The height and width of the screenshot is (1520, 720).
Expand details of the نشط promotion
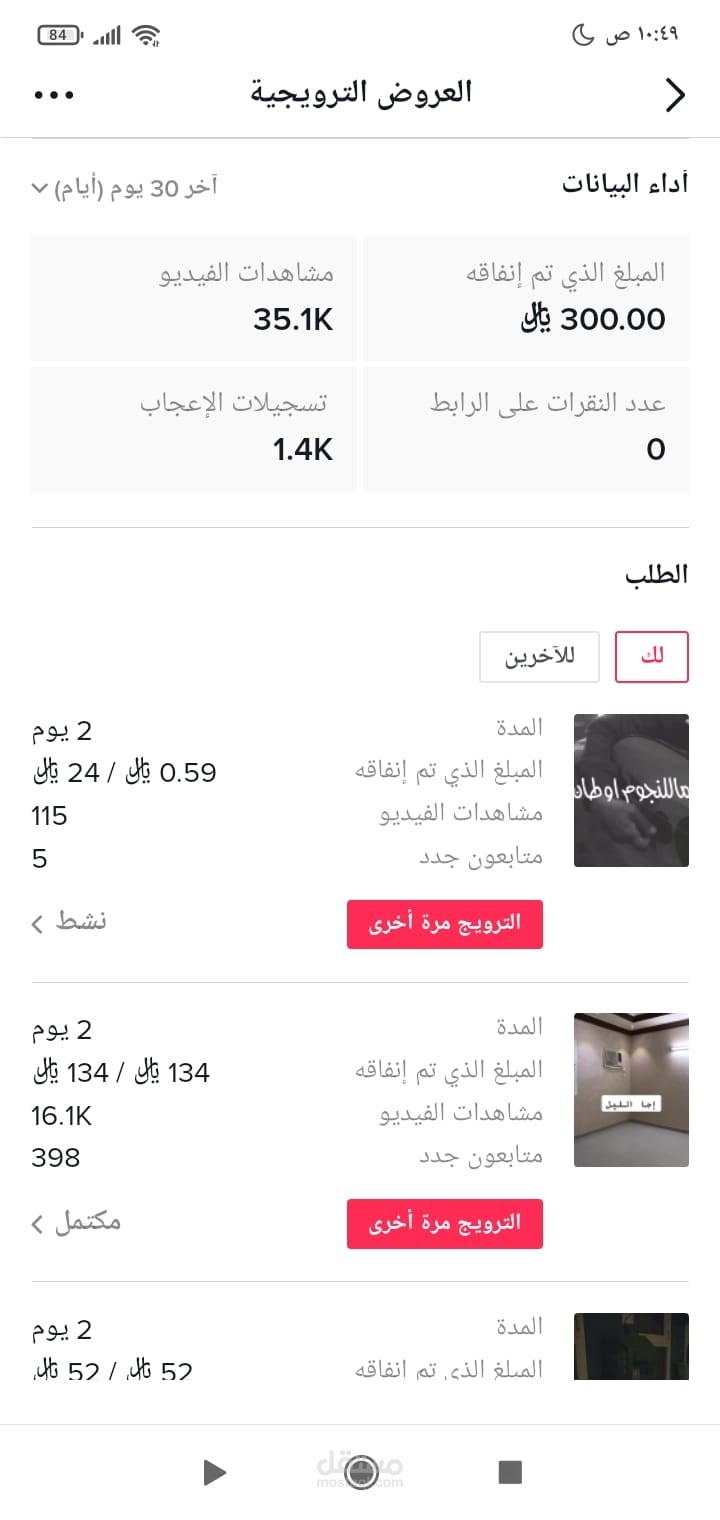[x=72, y=921]
